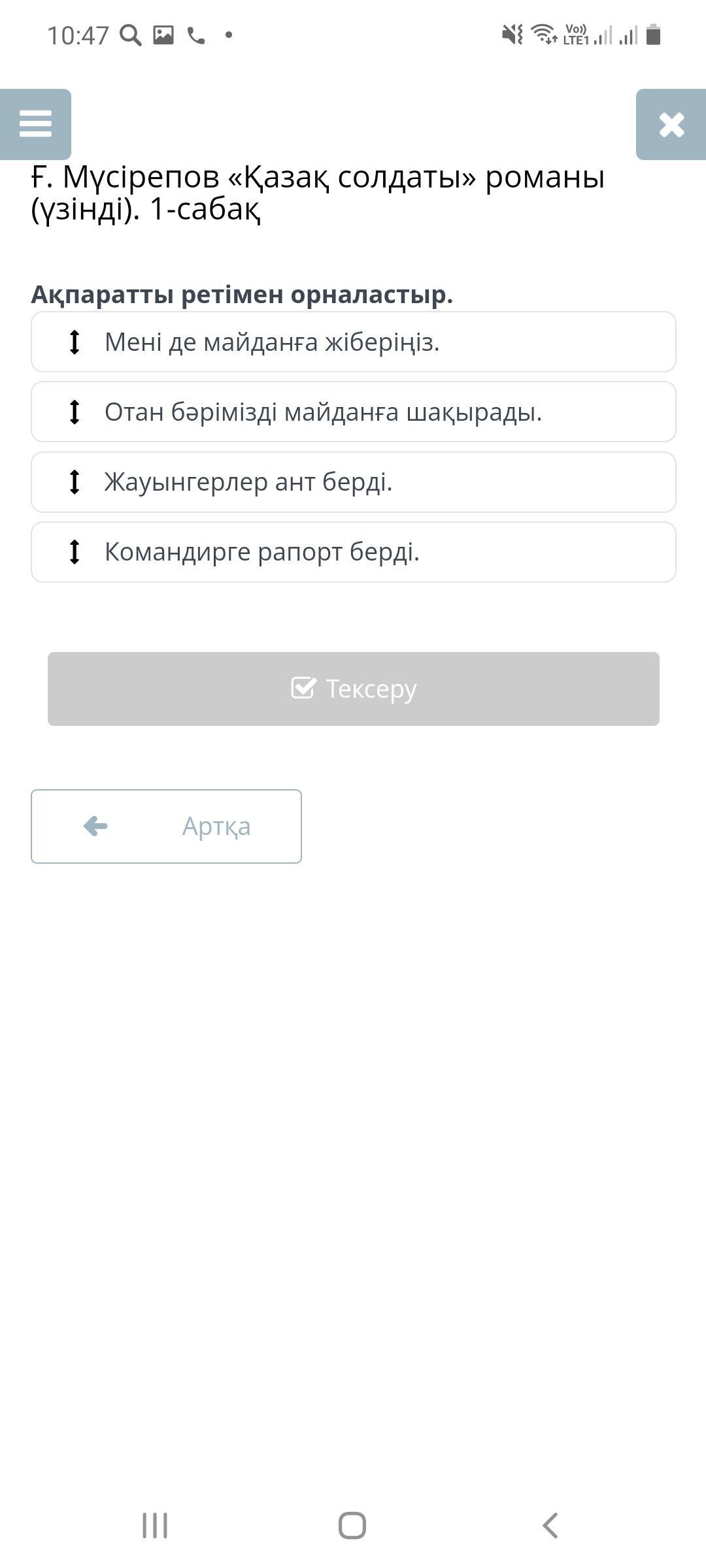706x1568 pixels.
Task: Open recent apps from navigation bar
Action: tap(155, 1526)
